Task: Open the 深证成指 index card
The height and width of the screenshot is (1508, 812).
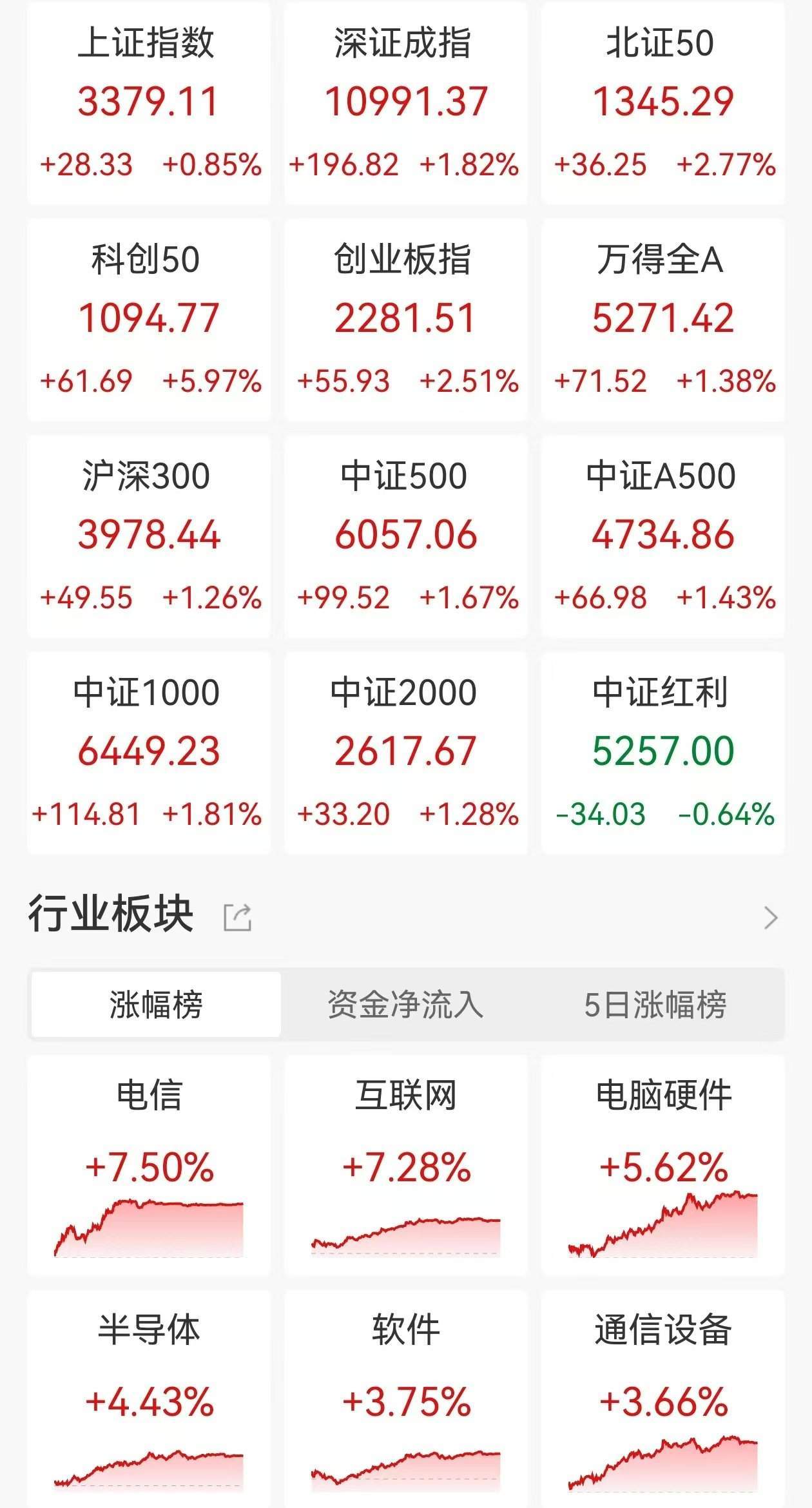Action: 405,103
